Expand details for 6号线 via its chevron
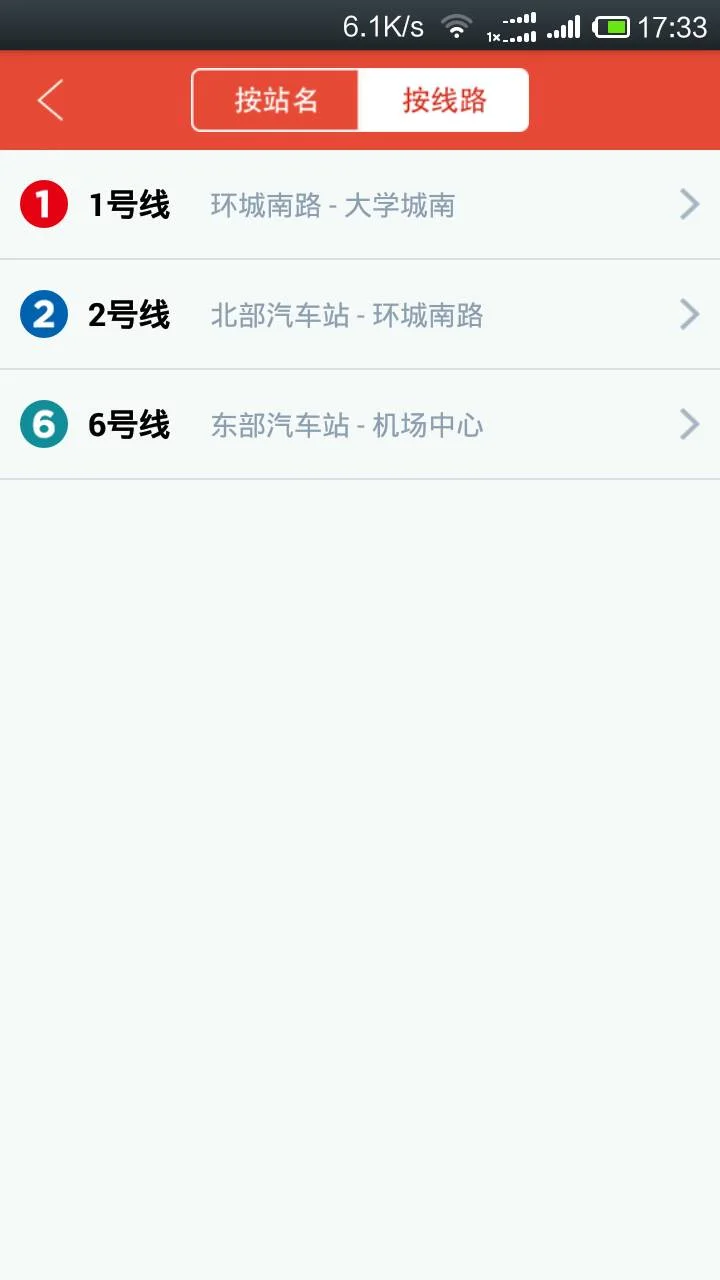The height and width of the screenshot is (1280, 720). pos(688,424)
